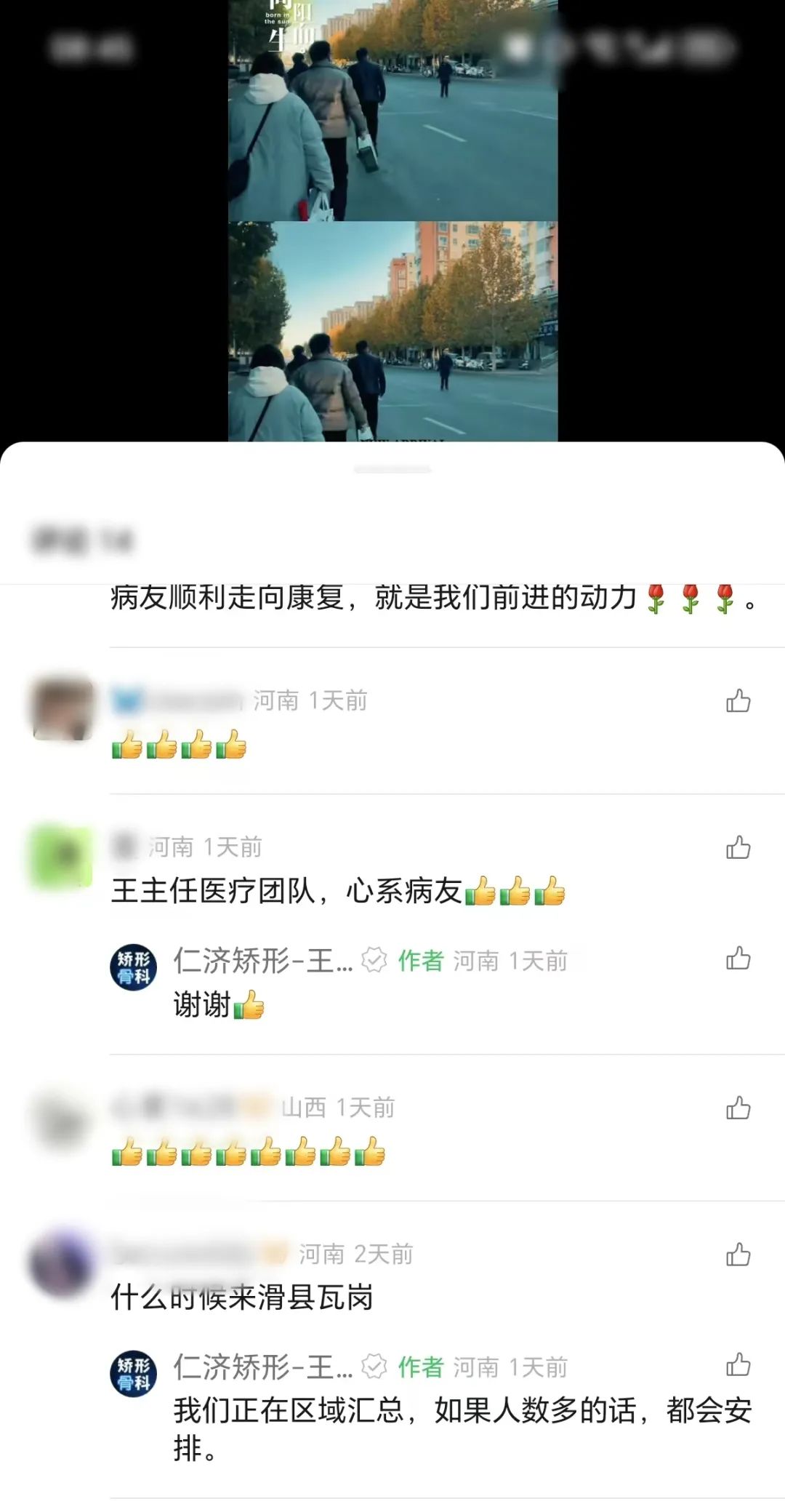
Task: Like the Henan comment with four thumbs-up
Action: click(738, 701)
